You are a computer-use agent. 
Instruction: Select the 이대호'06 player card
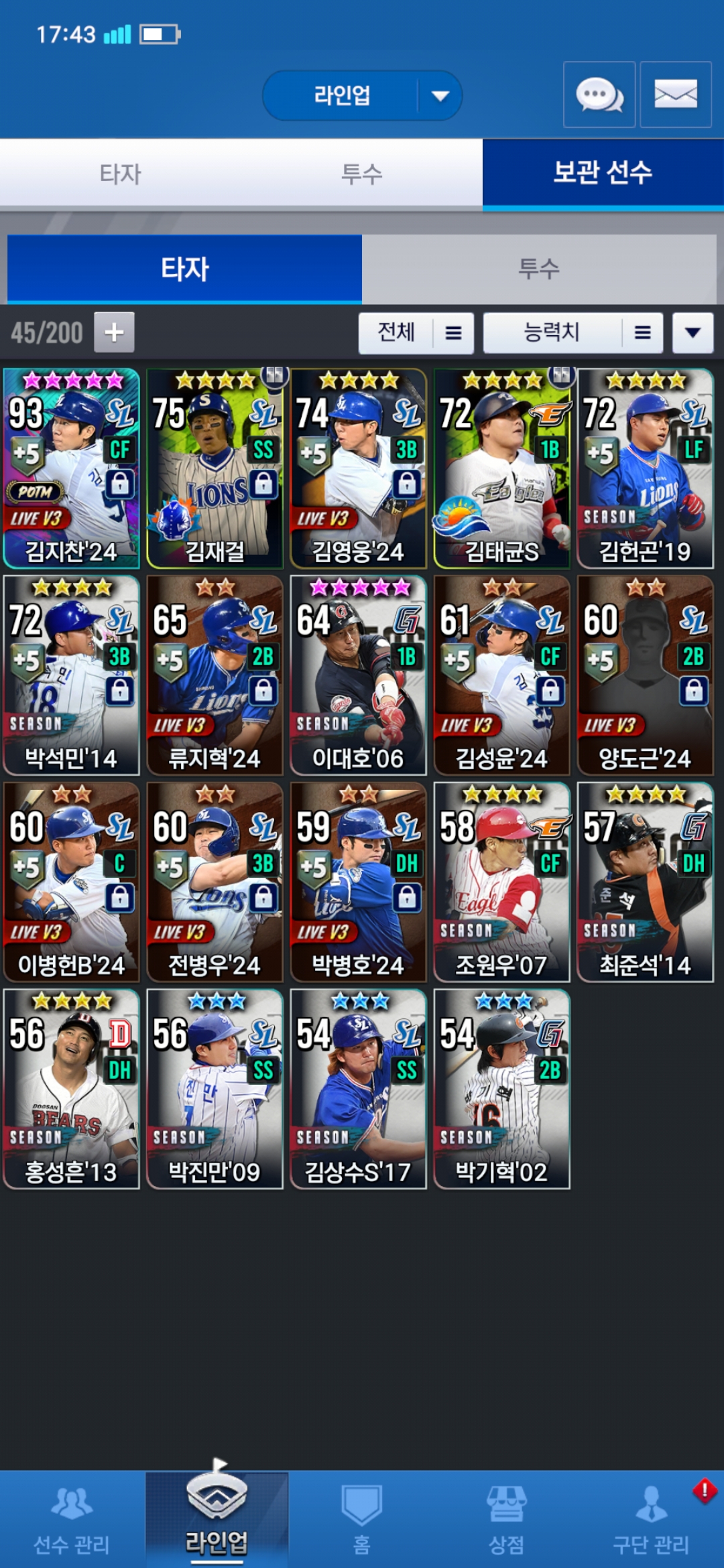[x=358, y=675]
